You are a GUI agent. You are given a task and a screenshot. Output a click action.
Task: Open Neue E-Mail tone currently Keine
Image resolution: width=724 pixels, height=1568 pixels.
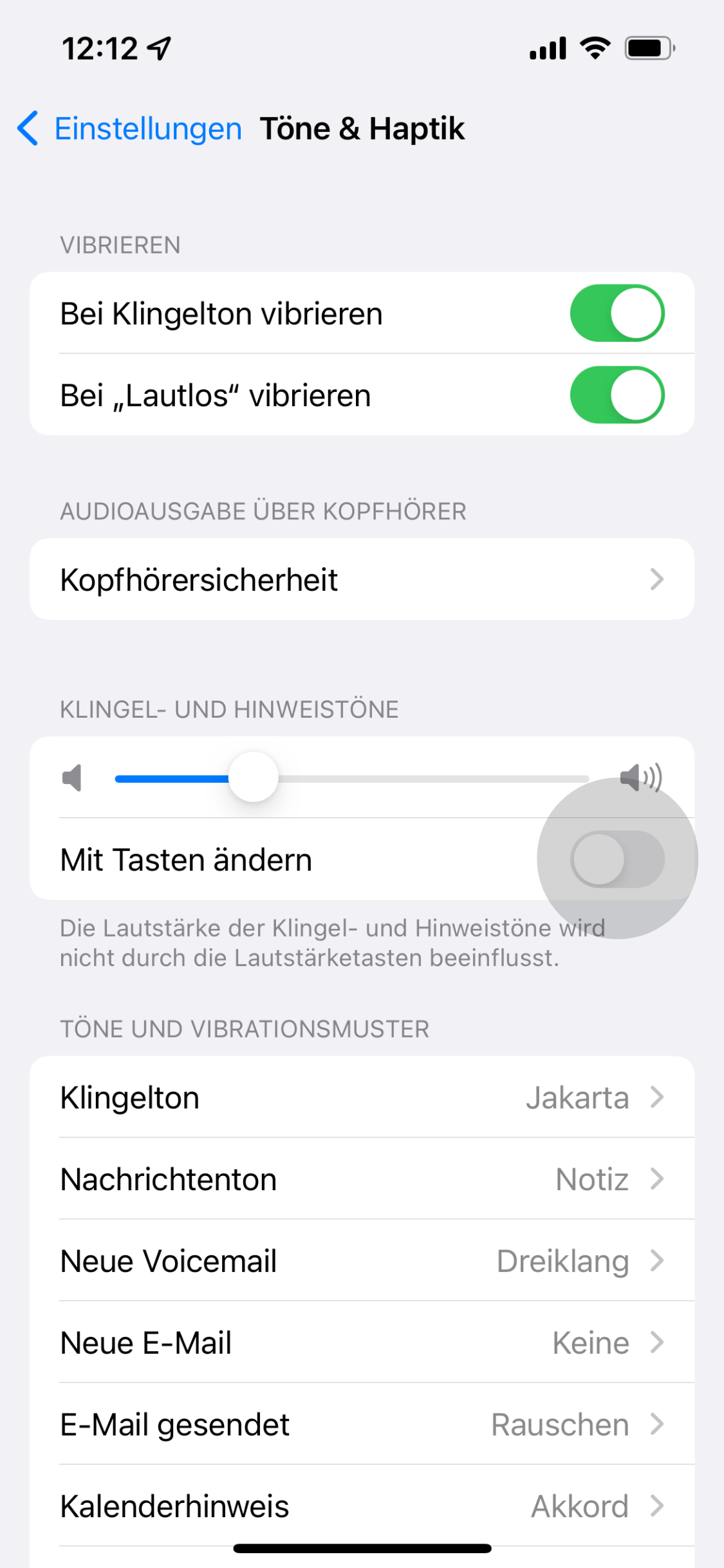[x=362, y=1343]
